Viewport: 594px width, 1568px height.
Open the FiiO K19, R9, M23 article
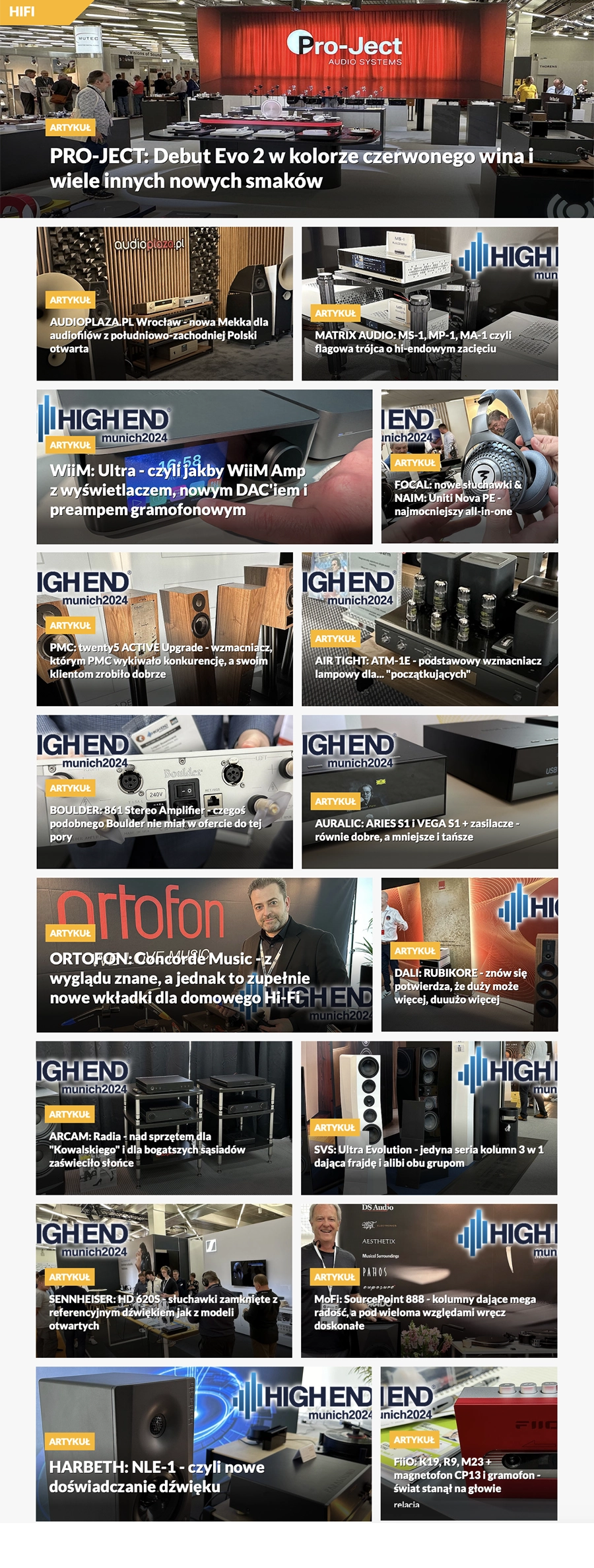(x=467, y=1475)
